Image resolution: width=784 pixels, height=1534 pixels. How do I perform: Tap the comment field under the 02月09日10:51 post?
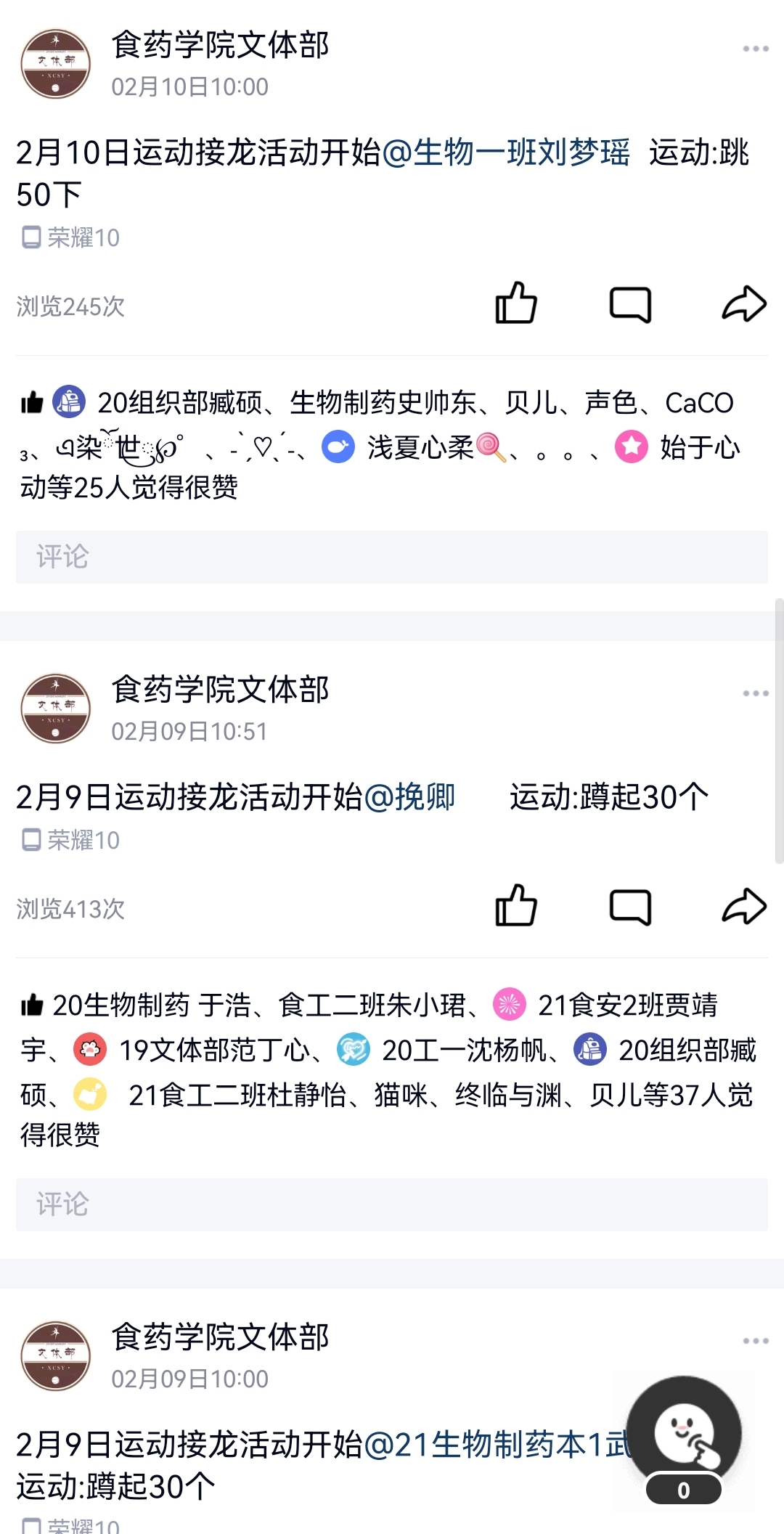(x=392, y=1204)
